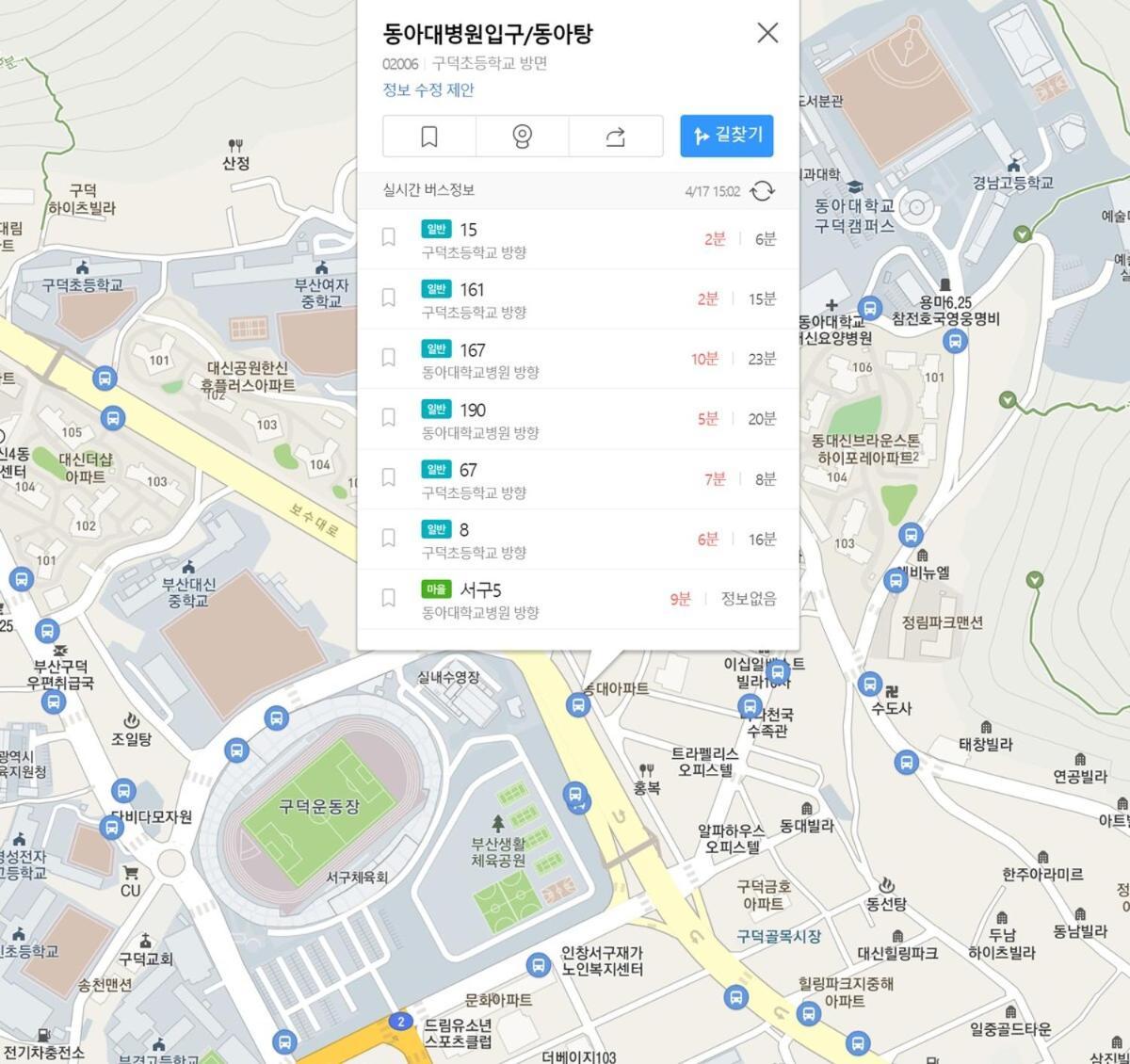This screenshot has width=1130, height=1064.
Task: Open bus 167 route details
Action: pyautogui.click(x=473, y=350)
